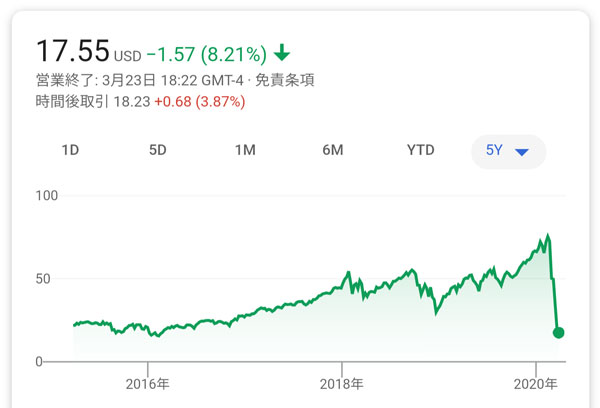Viewport: 600px width, 408px height.
Task: Switch to the 6M range
Action: point(333,151)
